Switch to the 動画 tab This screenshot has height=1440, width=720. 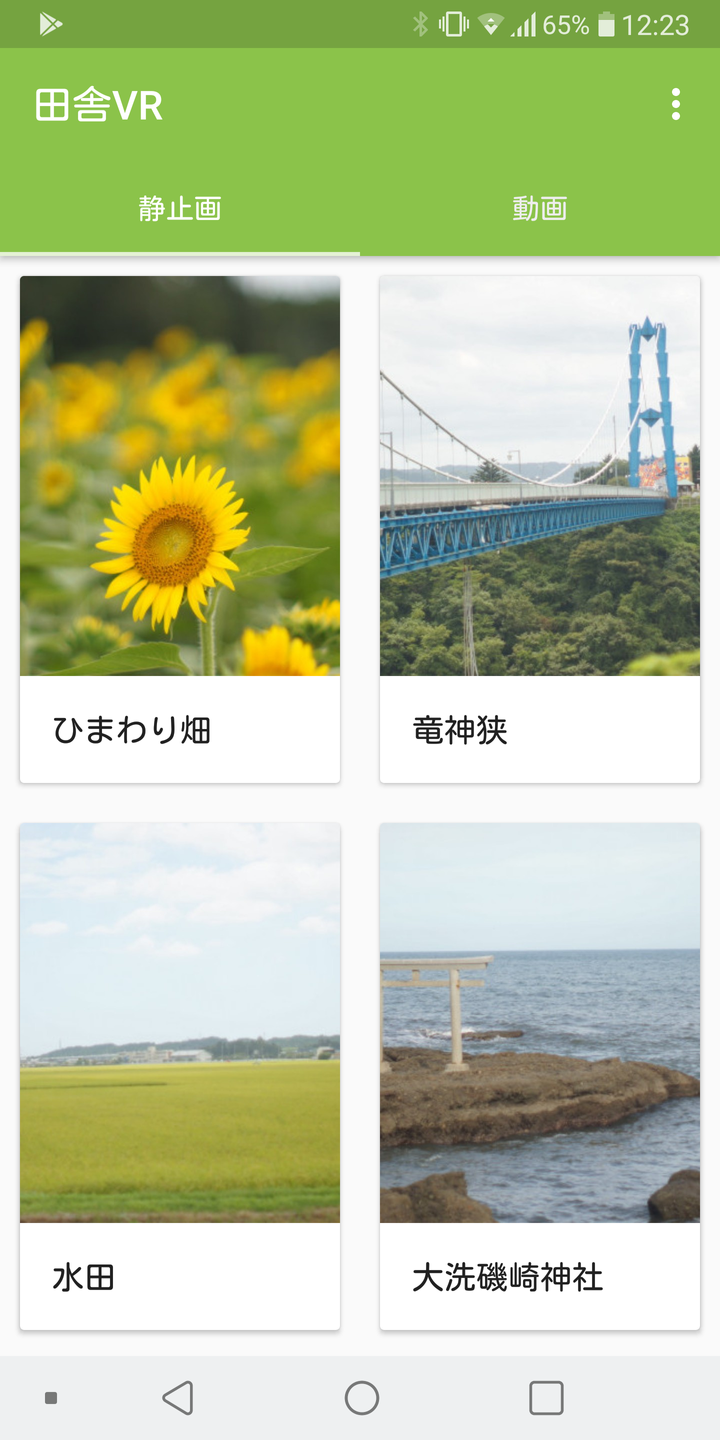pyautogui.click(x=540, y=208)
